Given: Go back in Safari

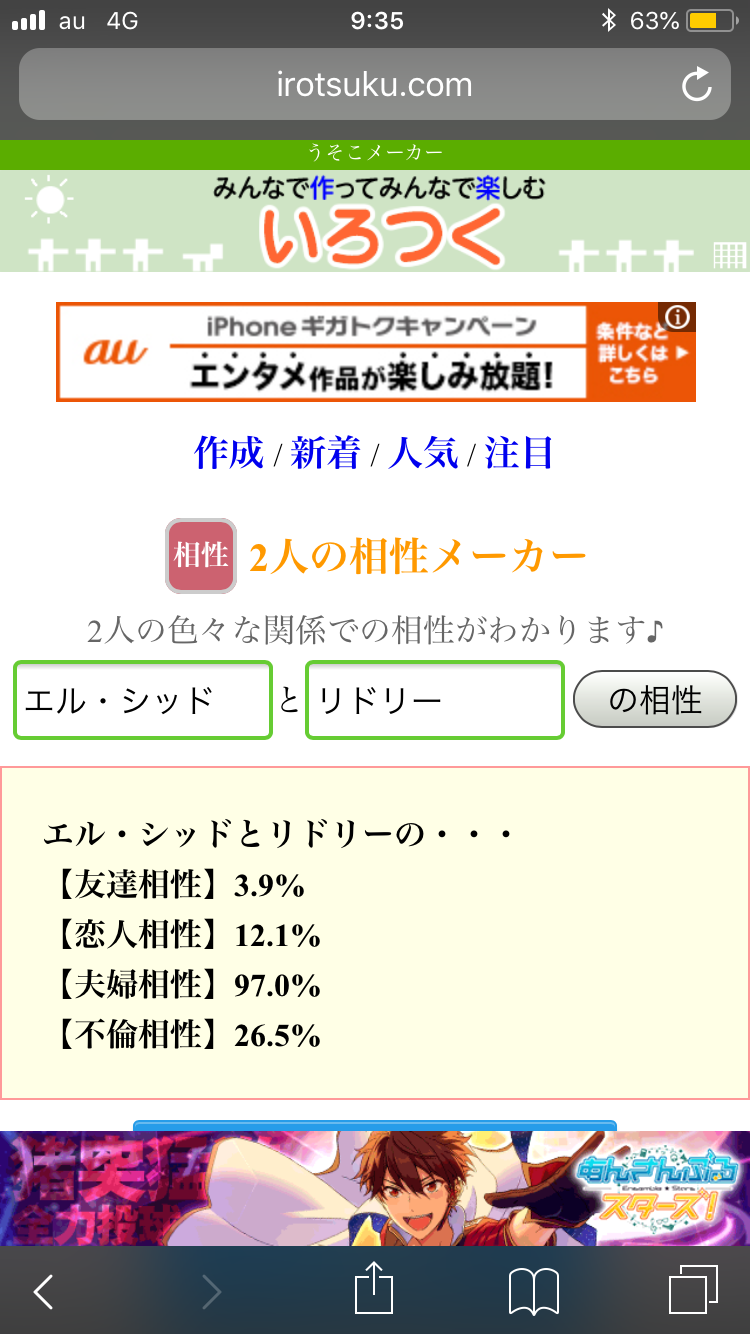Looking at the screenshot, I should [x=43, y=1292].
